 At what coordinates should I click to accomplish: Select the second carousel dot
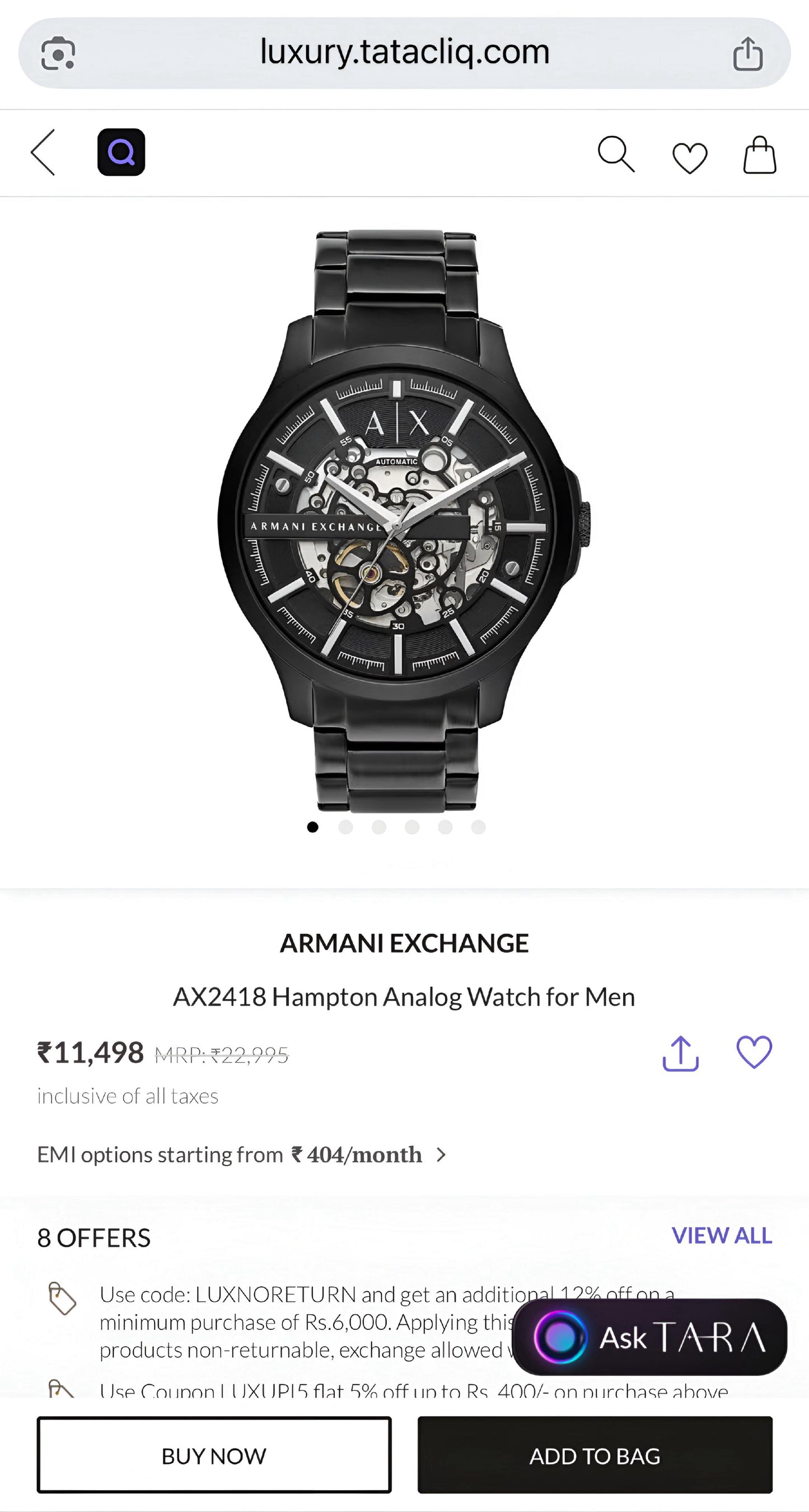(x=345, y=826)
